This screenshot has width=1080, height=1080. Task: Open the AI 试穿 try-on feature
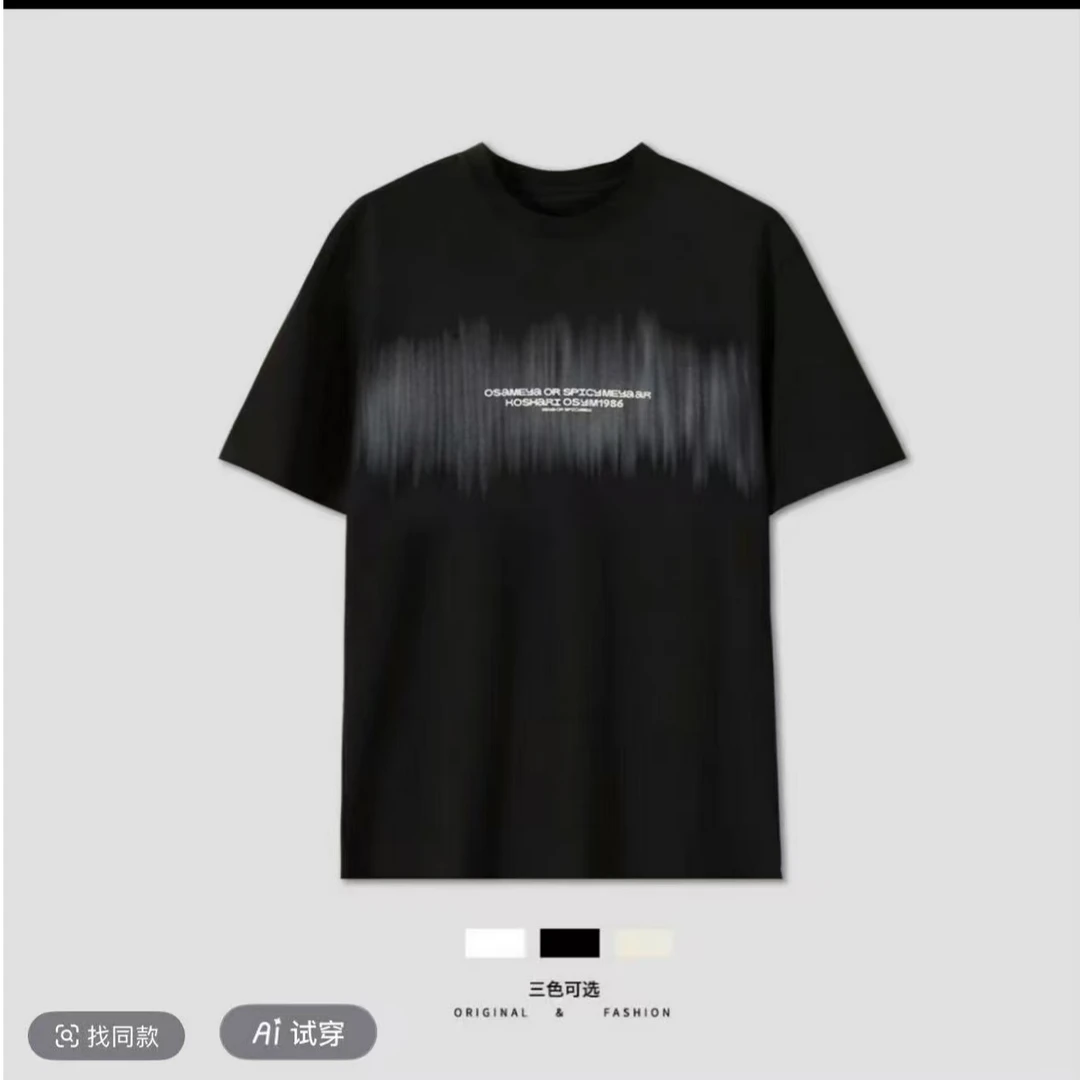point(298,1033)
